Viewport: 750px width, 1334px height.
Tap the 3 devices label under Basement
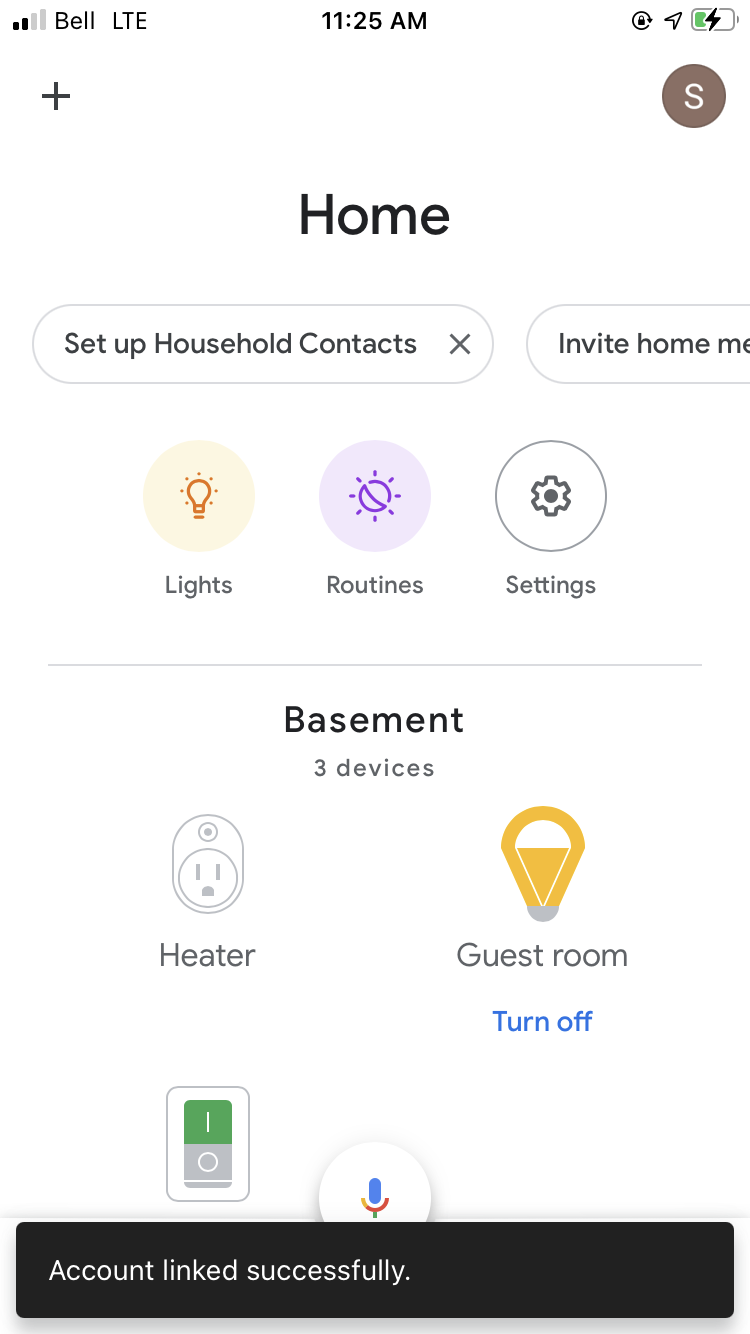point(374,768)
